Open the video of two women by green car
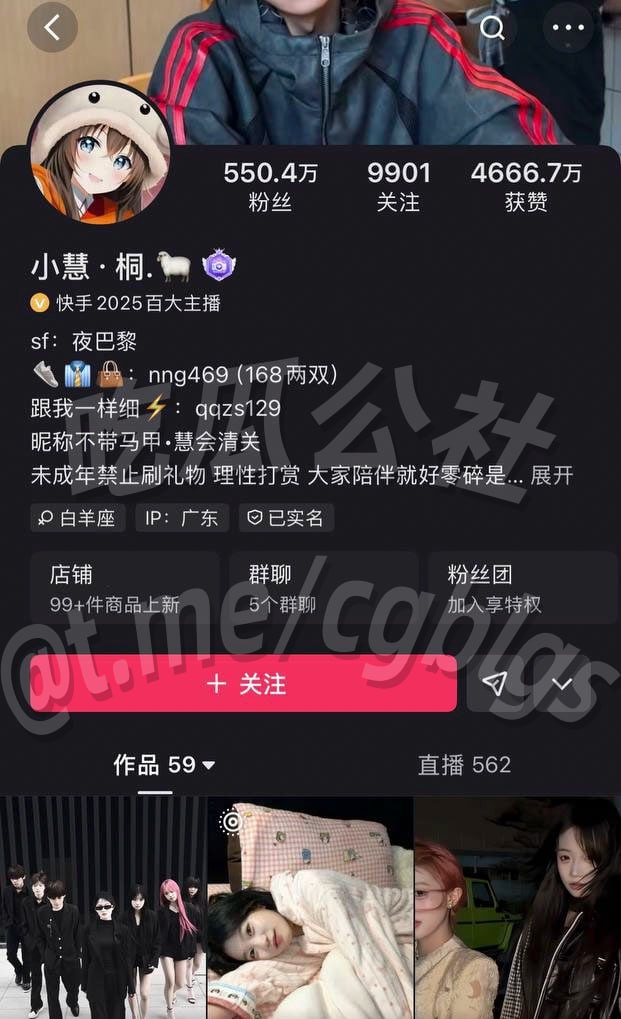 pyautogui.click(x=518, y=908)
